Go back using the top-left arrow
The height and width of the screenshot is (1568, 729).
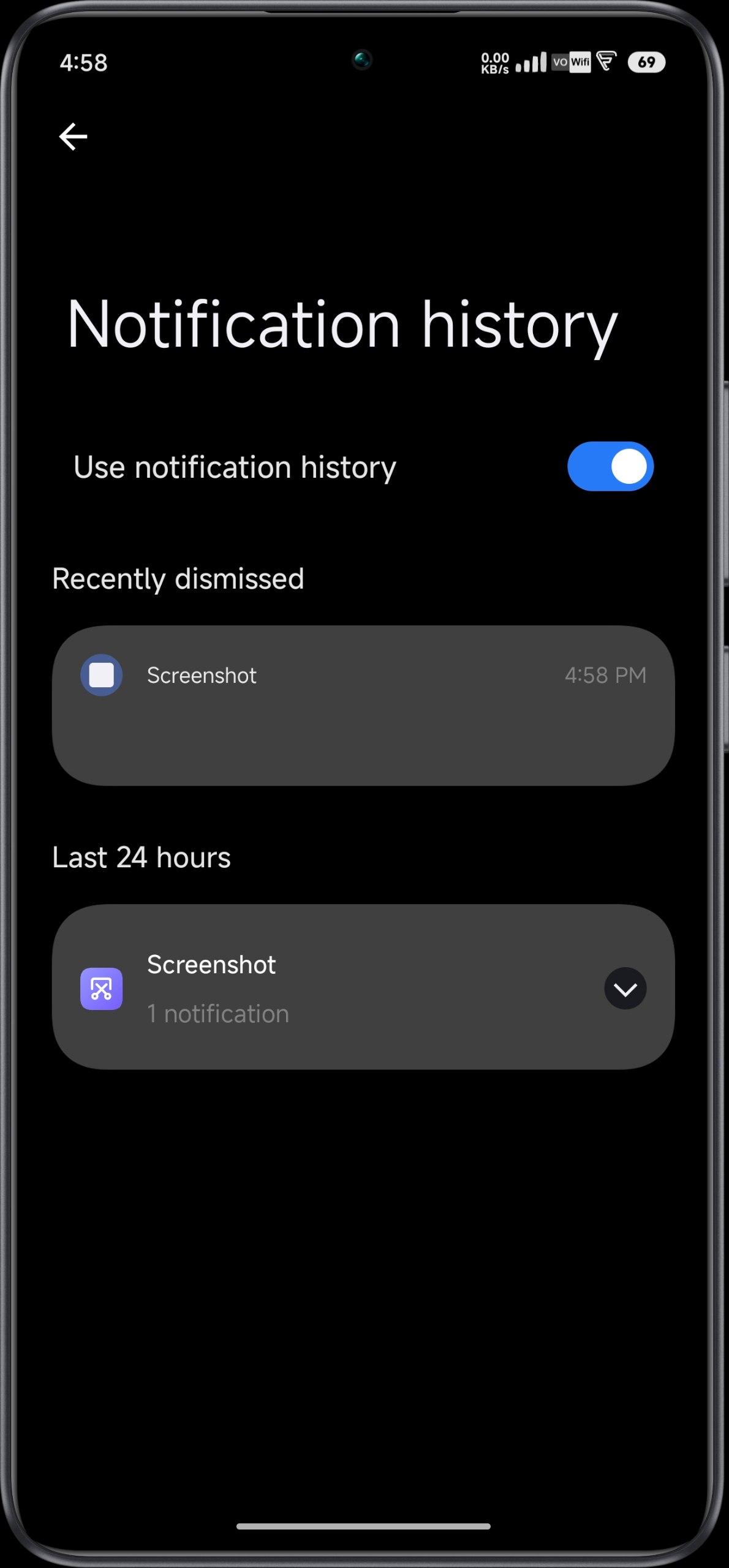[x=73, y=136]
